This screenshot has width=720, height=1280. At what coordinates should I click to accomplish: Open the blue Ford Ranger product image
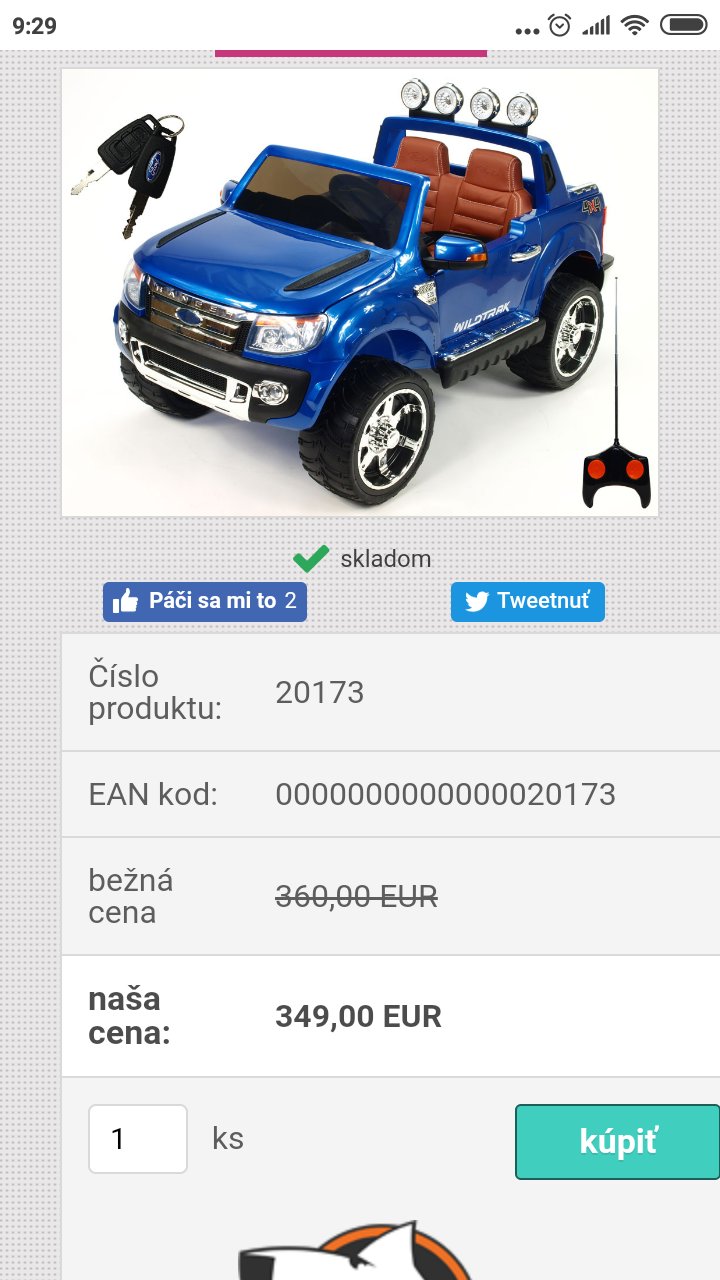(x=360, y=292)
